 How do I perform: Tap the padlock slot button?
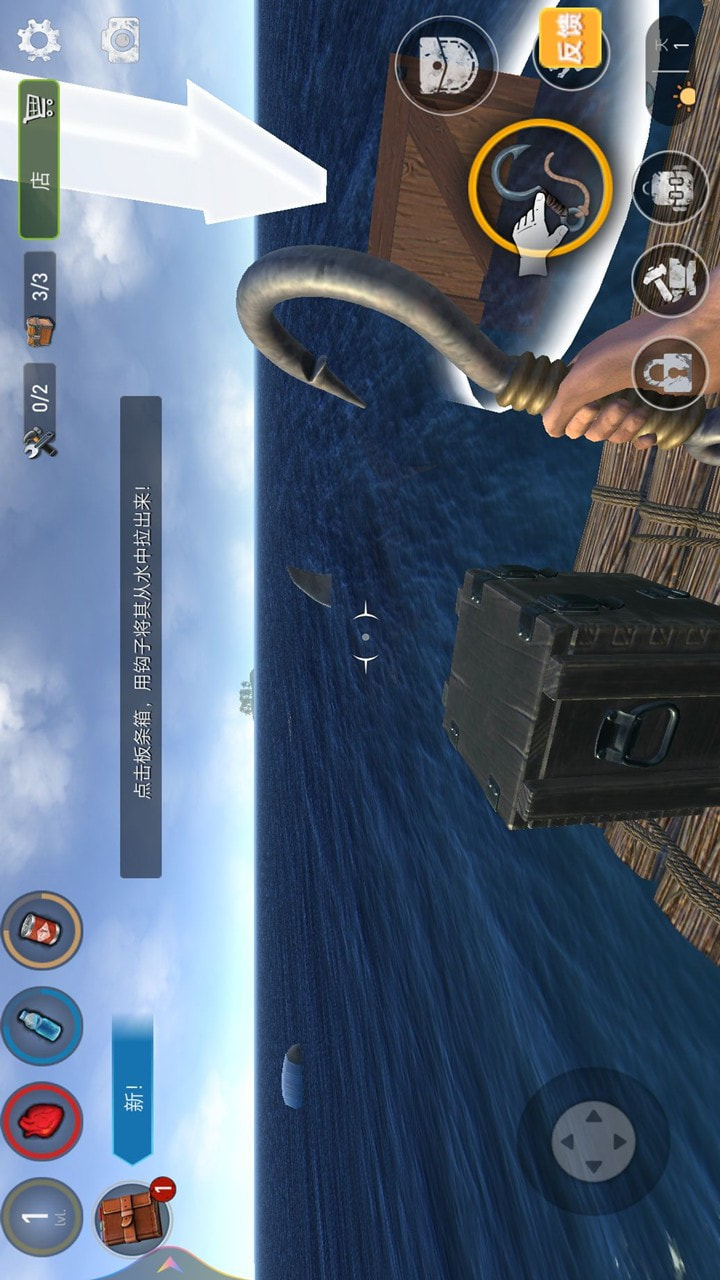(670, 372)
